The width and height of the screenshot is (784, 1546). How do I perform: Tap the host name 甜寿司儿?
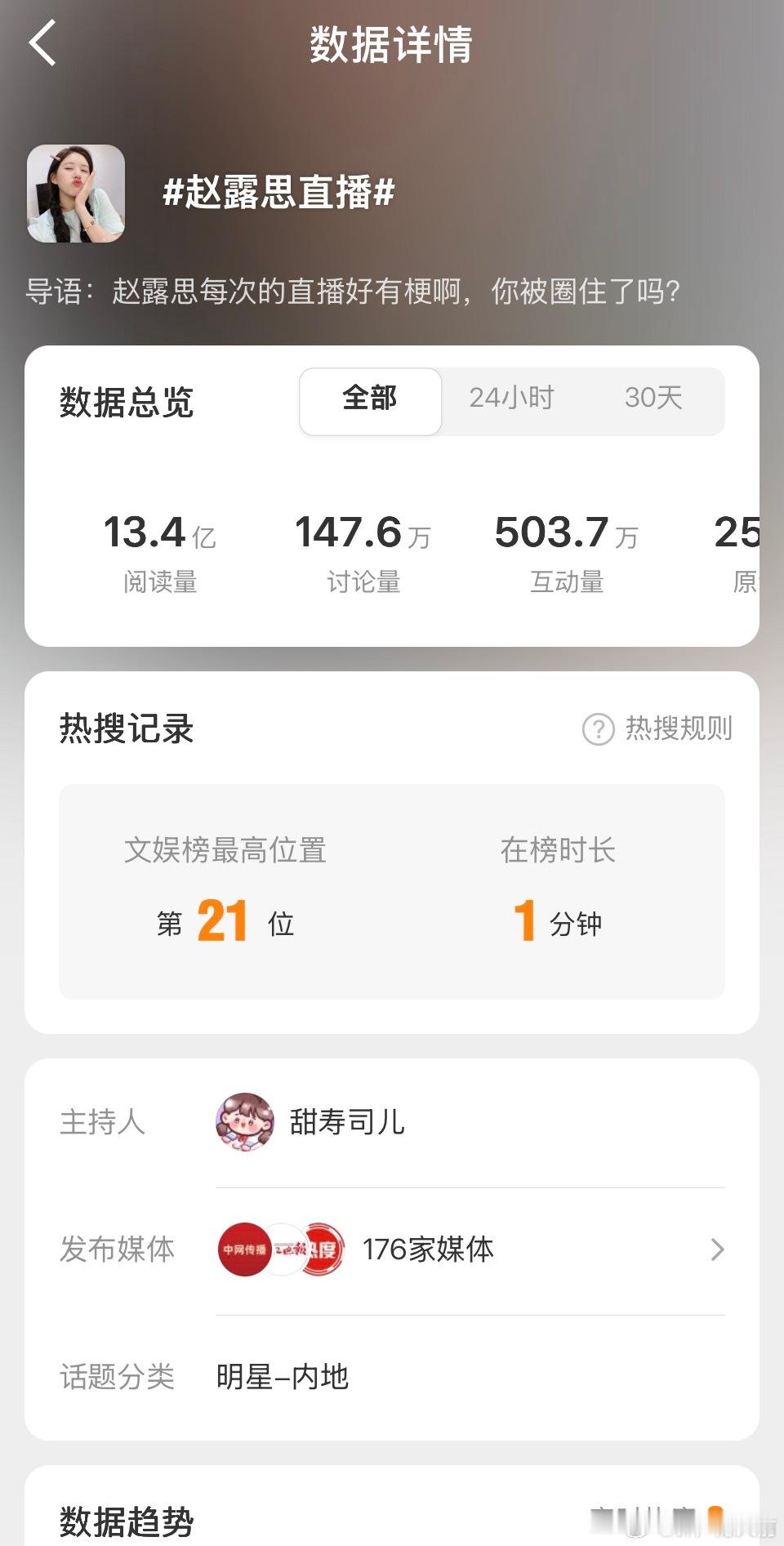pos(346,1122)
